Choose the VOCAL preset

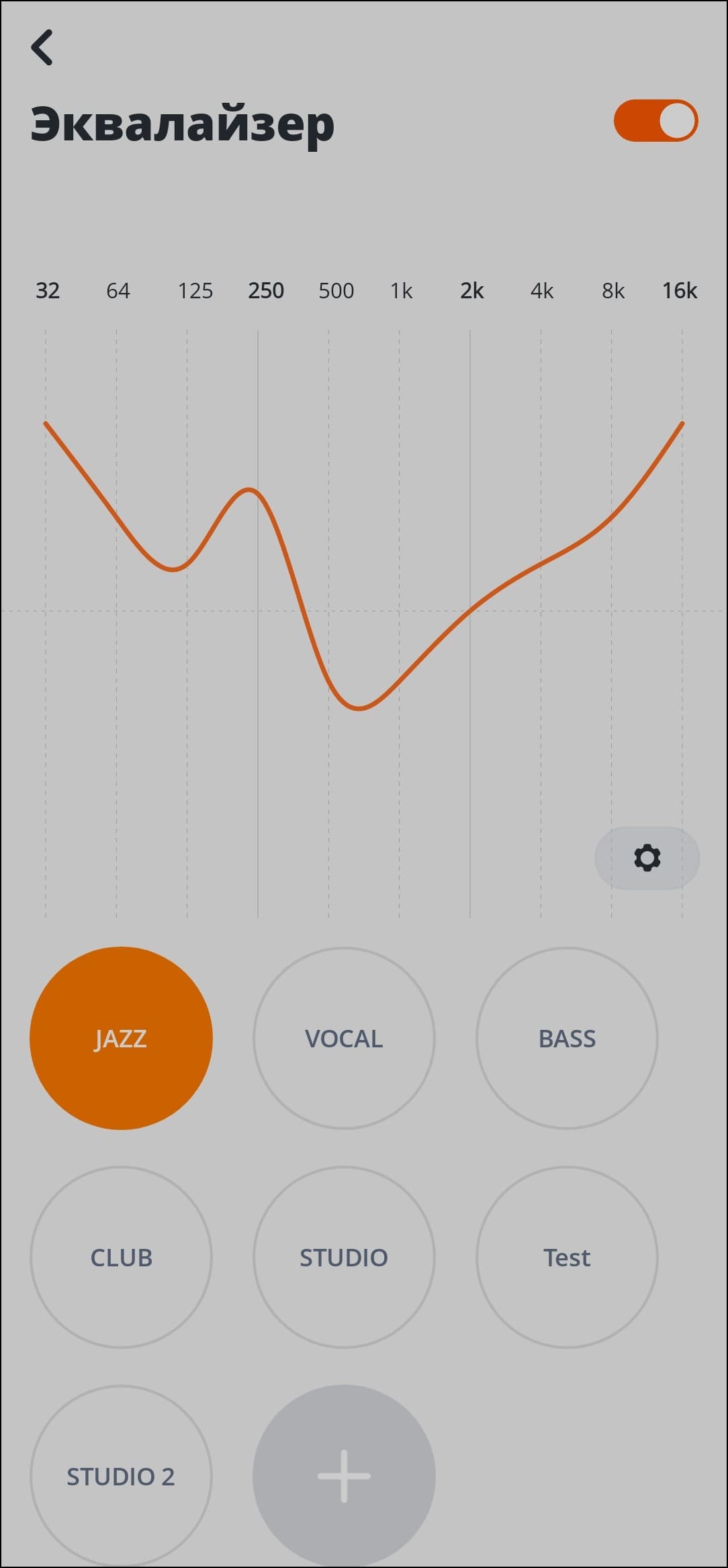pyautogui.click(x=344, y=1038)
